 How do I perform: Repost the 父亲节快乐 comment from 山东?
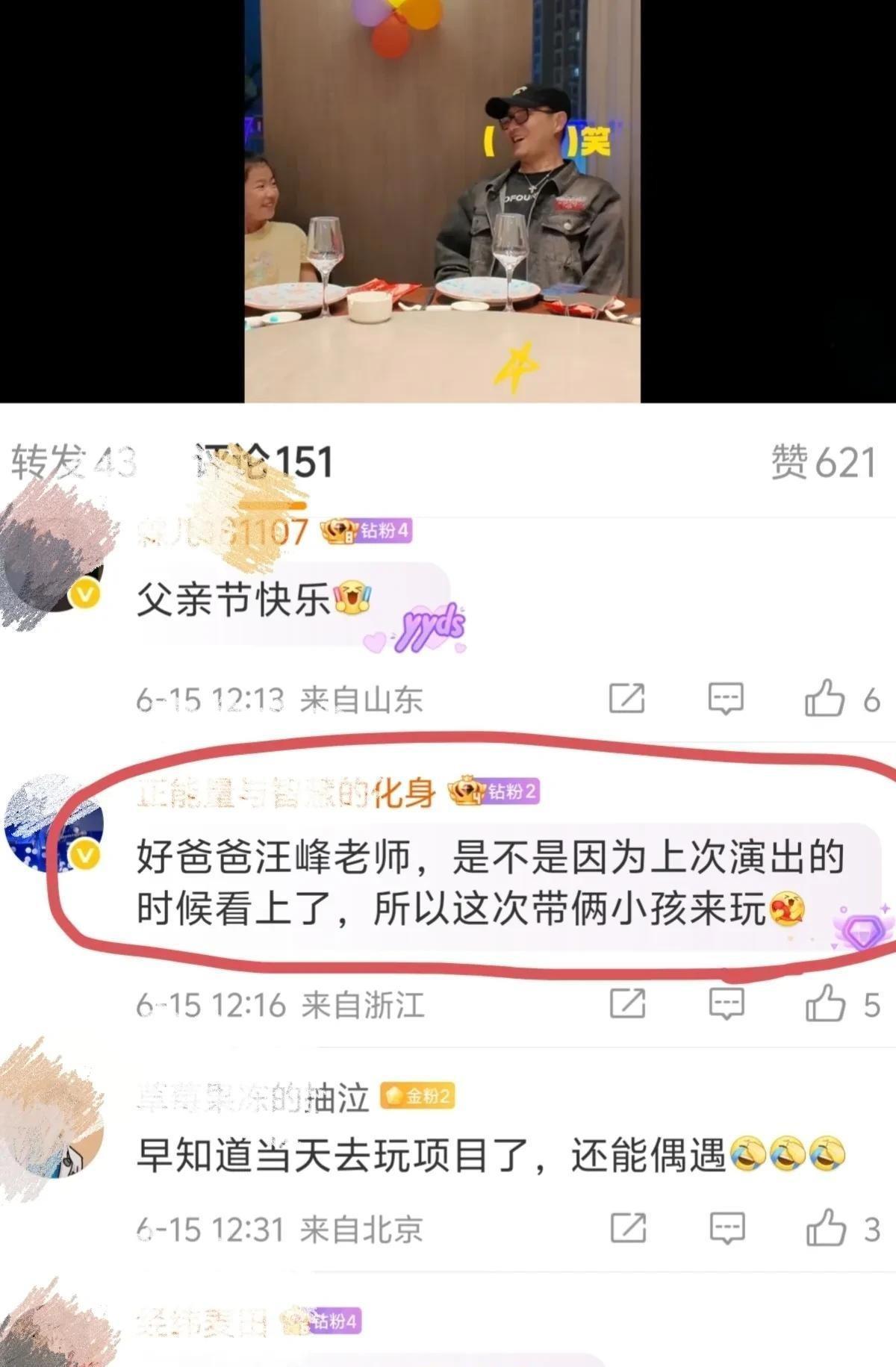tap(626, 699)
